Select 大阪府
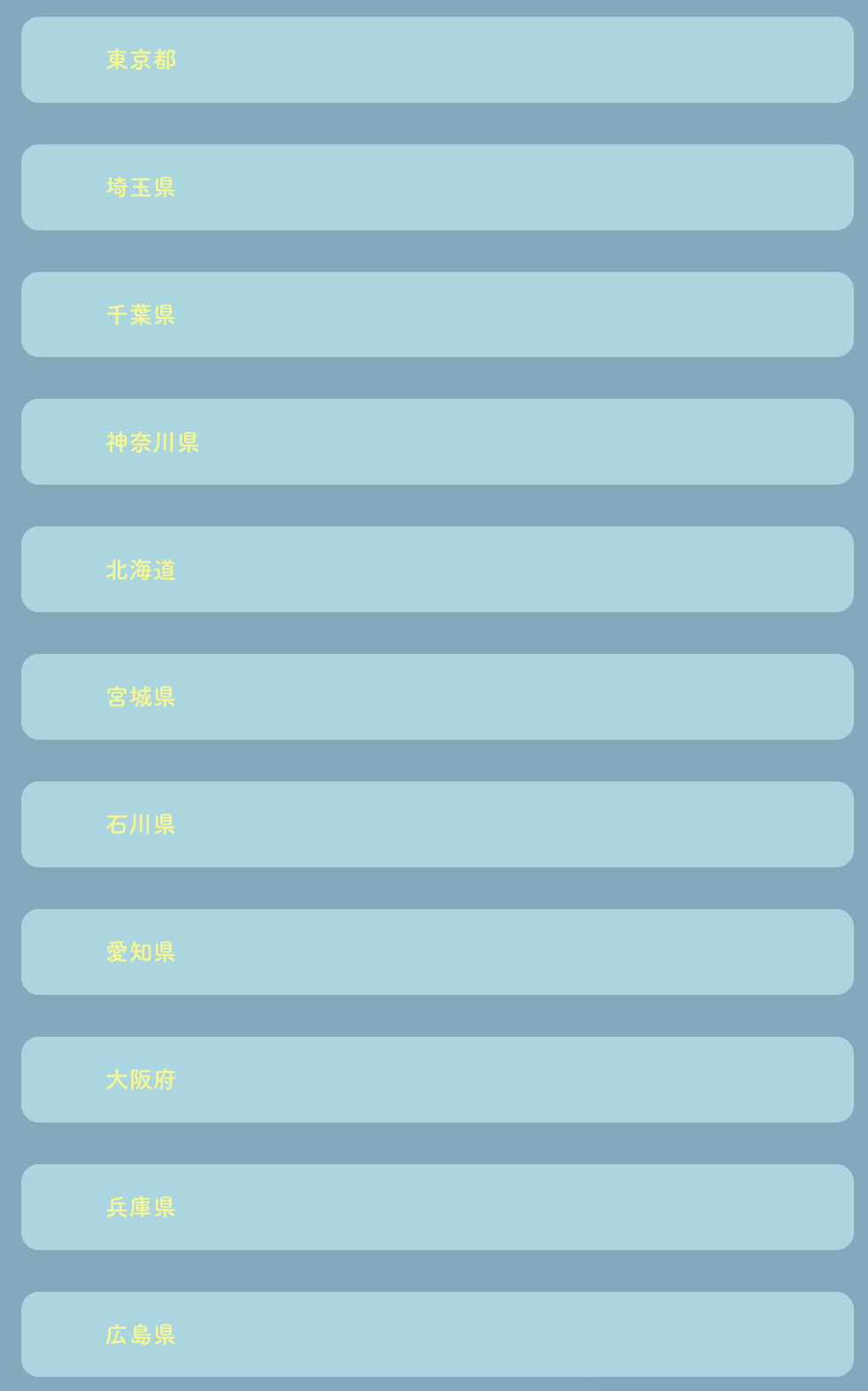Image resolution: width=868 pixels, height=1391 pixels. (x=438, y=1079)
